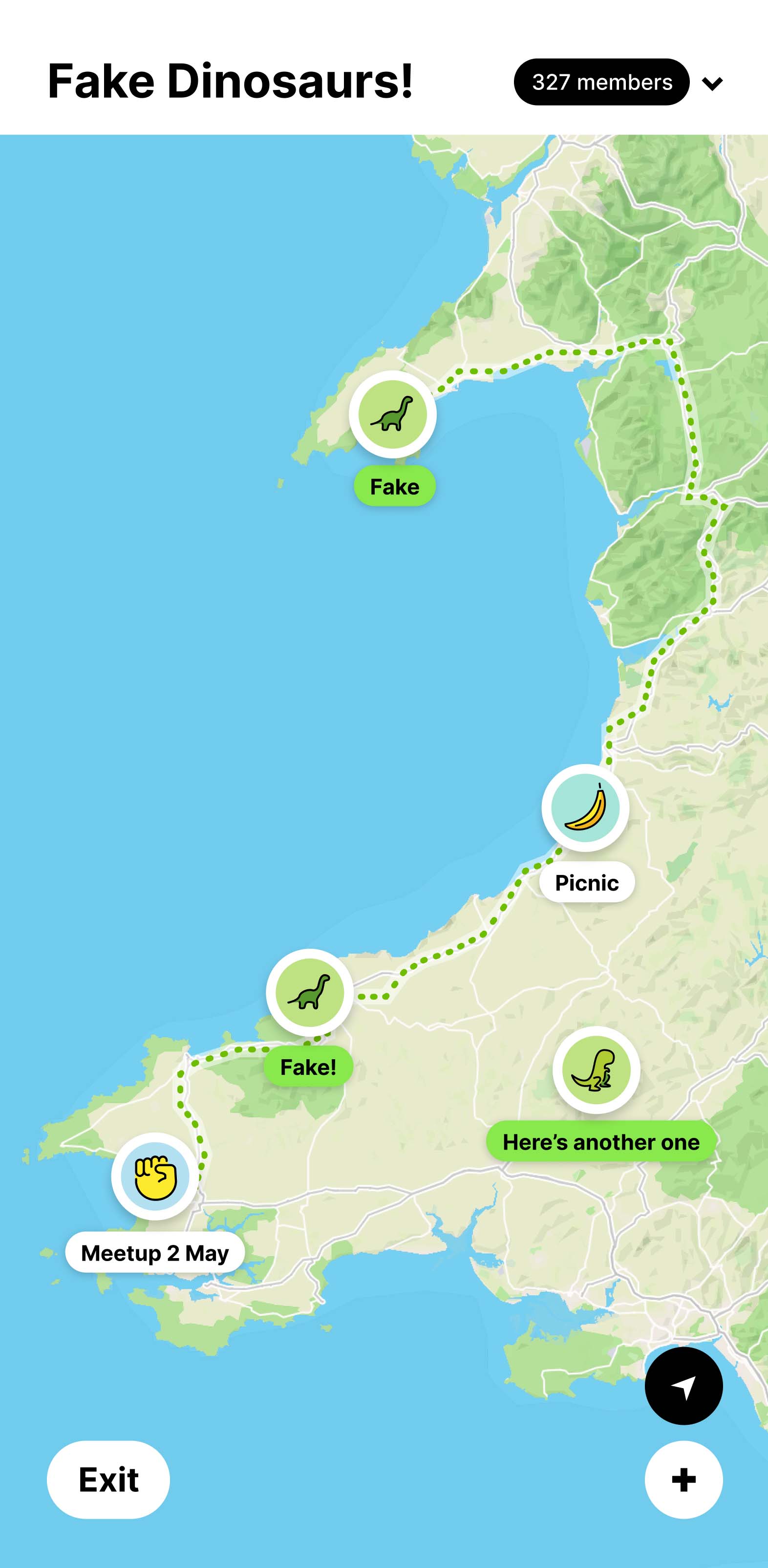Open the banana Picnic marker
Screen dimensions: 768x1568
coord(585,808)
